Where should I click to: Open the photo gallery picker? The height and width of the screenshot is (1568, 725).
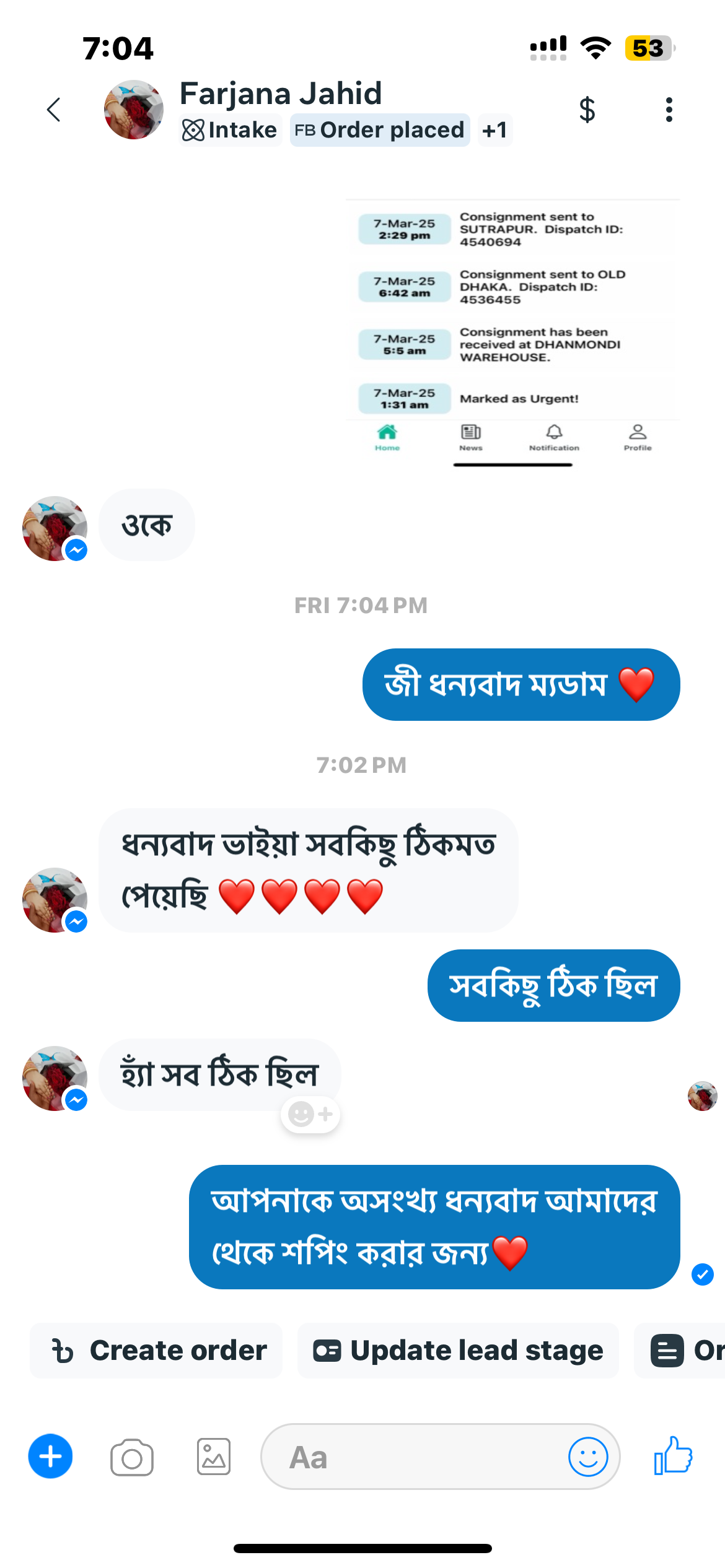214,1457
